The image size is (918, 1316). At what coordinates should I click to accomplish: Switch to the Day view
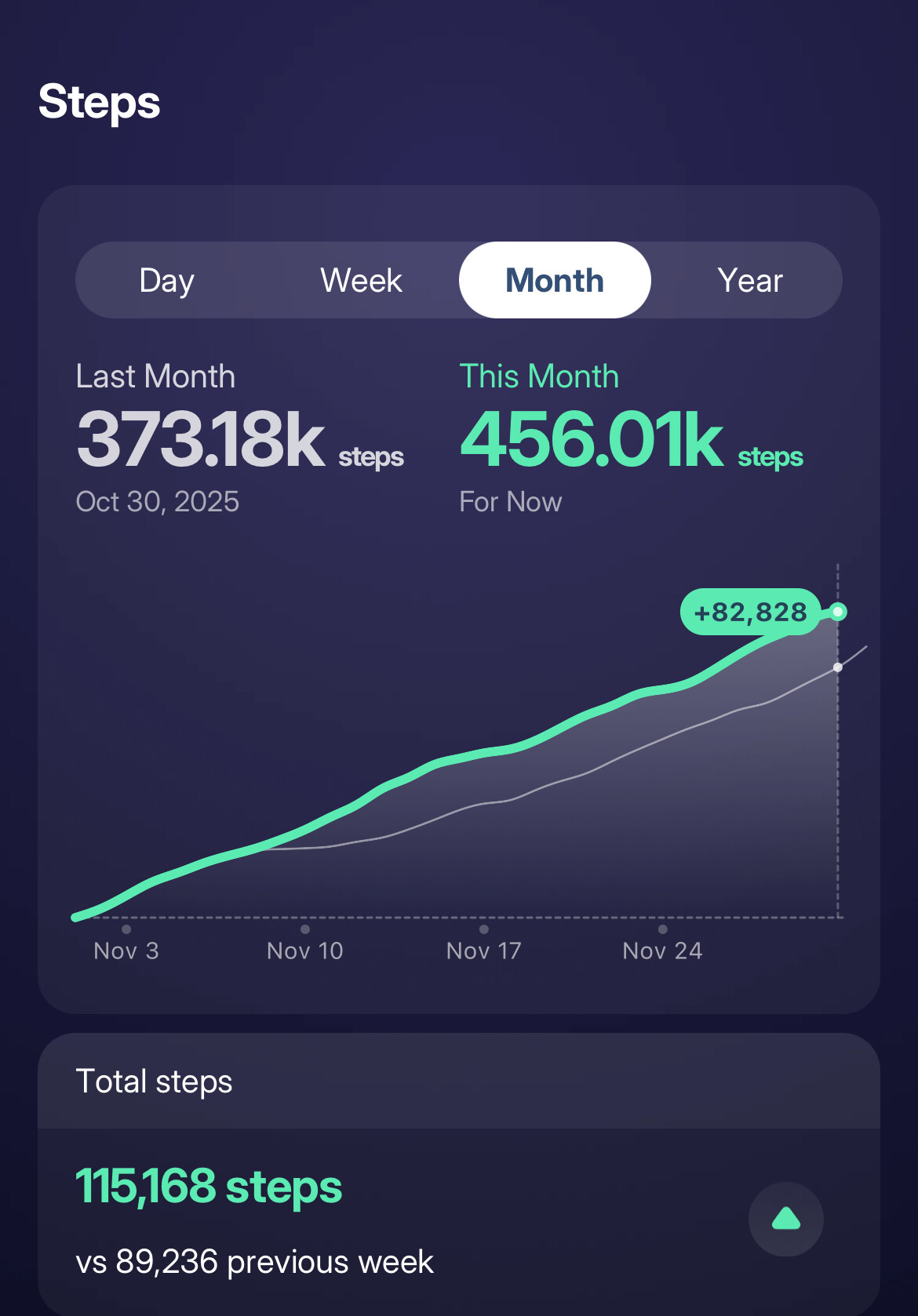point(167,280)
